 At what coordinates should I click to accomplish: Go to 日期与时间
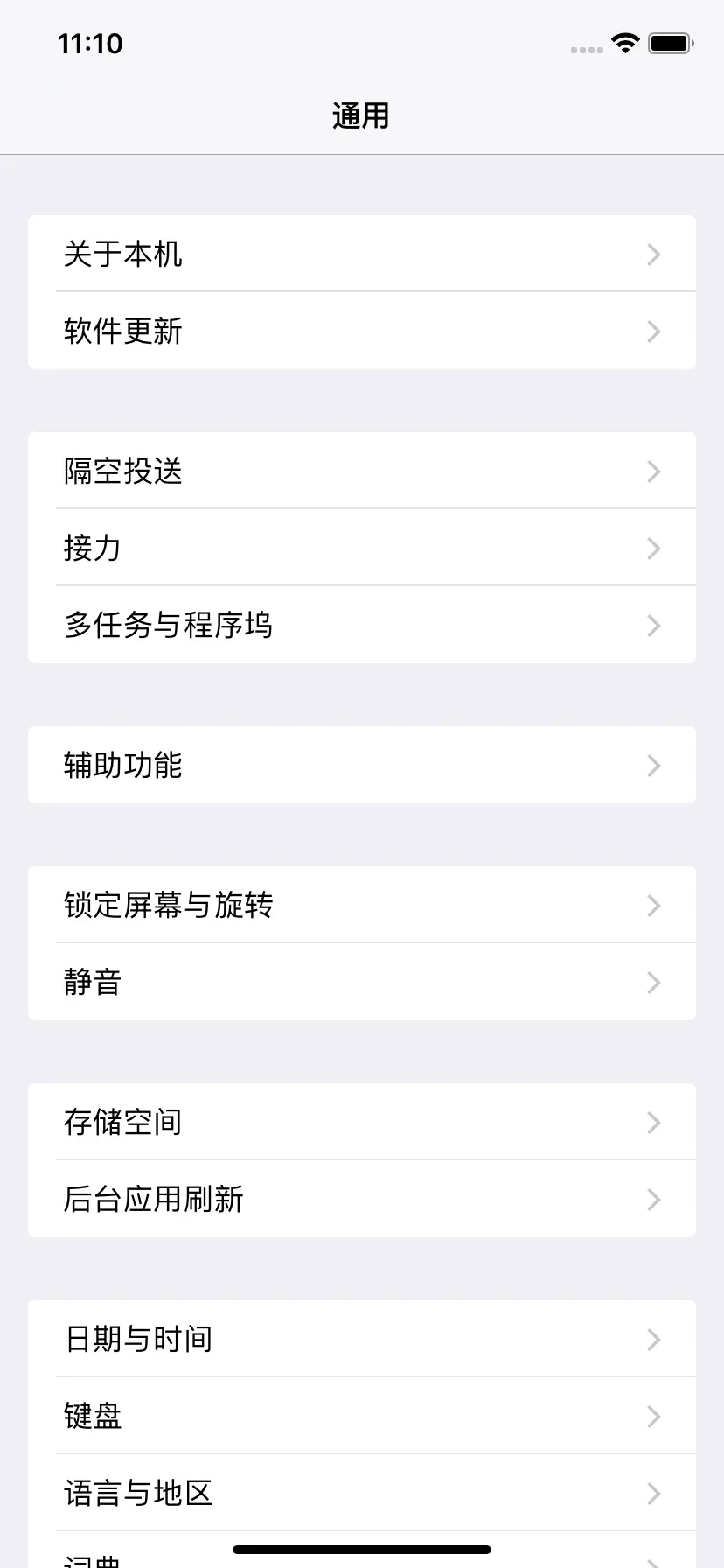(361, 1339)
